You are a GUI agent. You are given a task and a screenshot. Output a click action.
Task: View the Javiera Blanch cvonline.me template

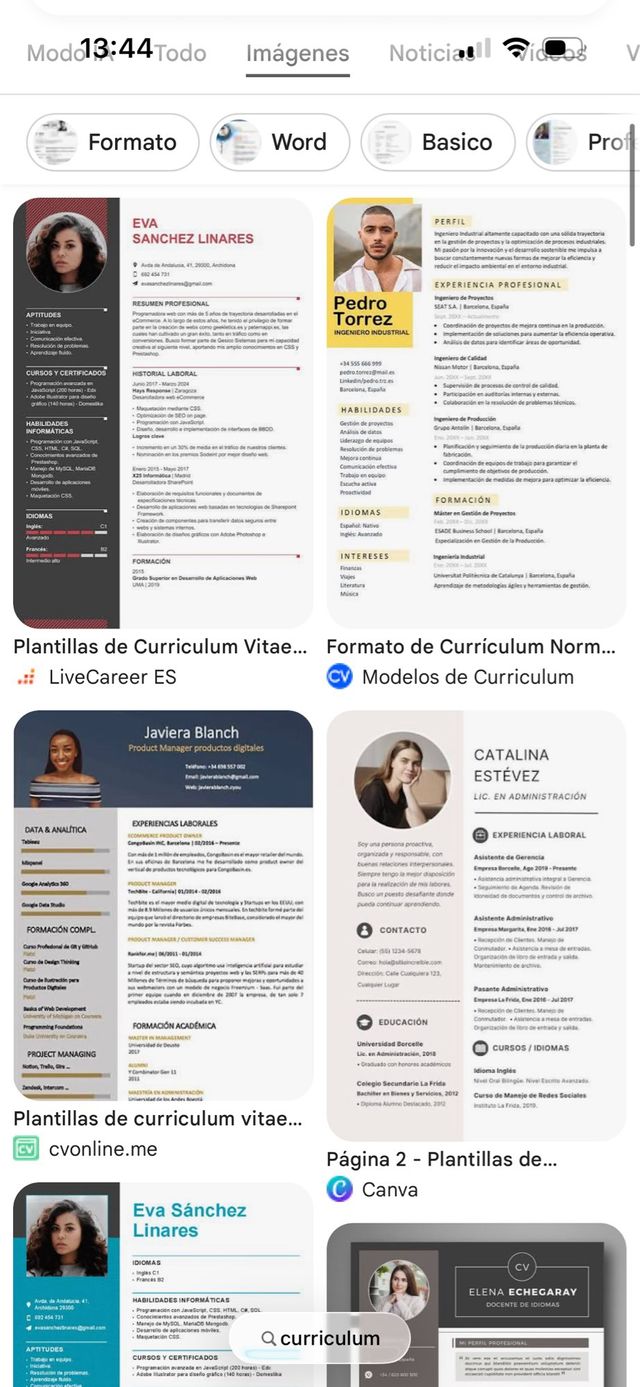163,903
